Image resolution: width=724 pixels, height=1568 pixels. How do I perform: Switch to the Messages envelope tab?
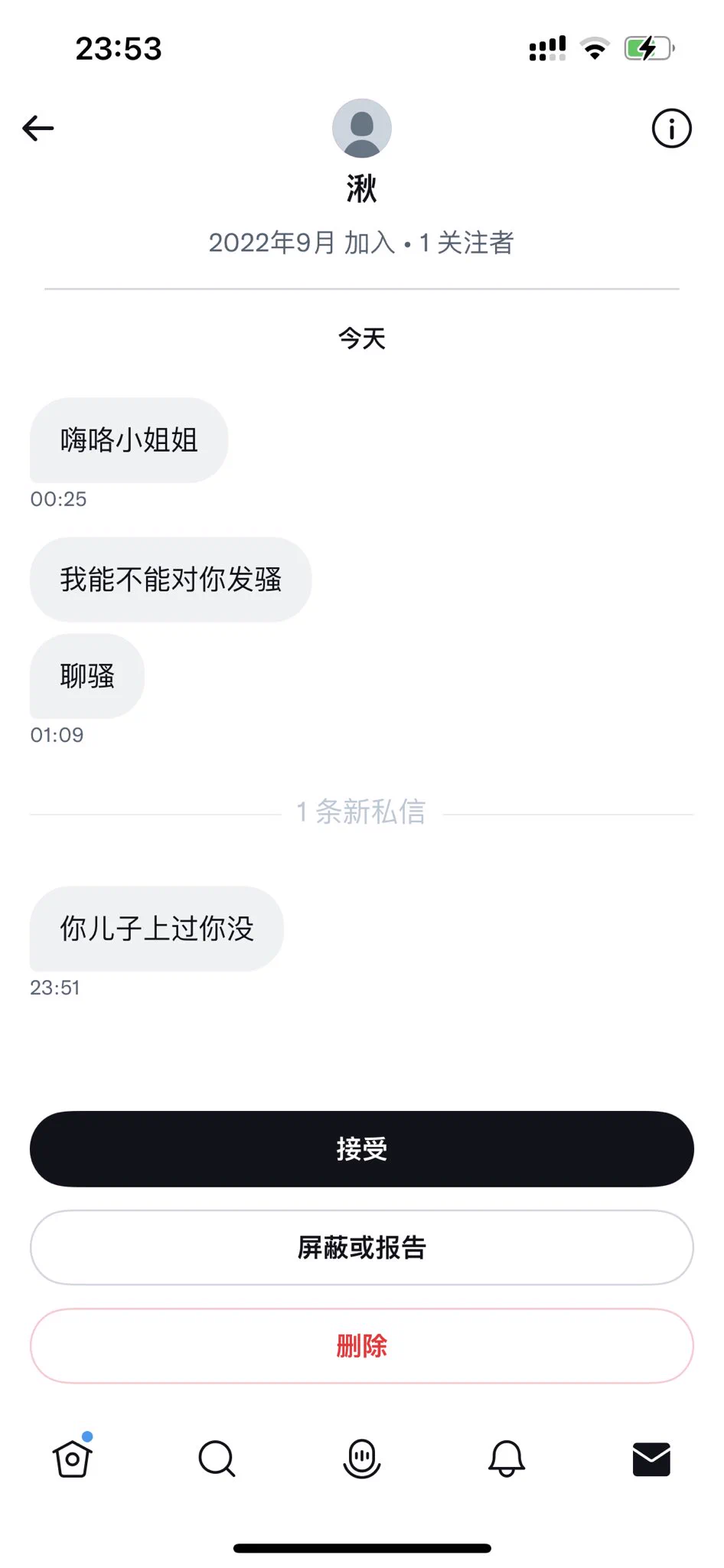pos(651,1459)
